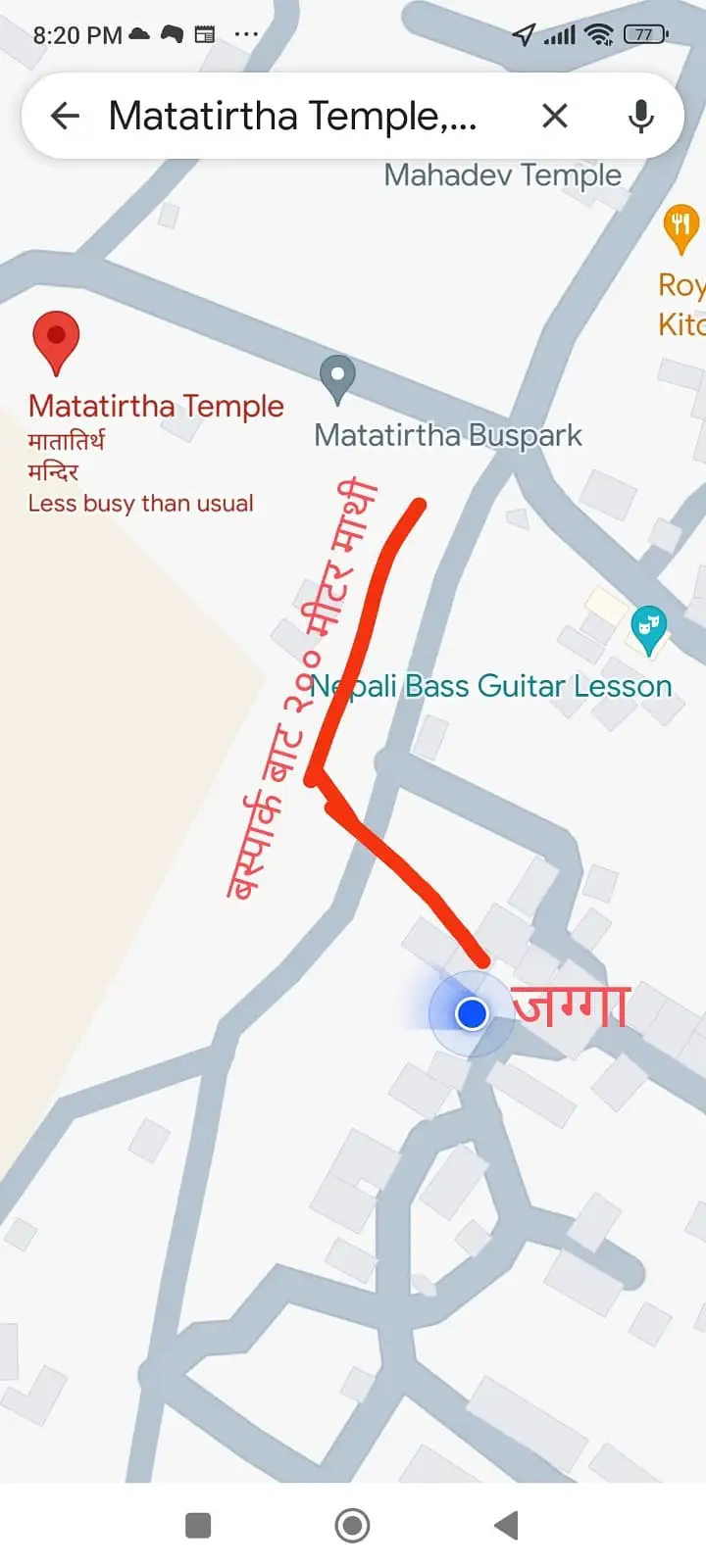The image size is (706, 1568).
Task: Open the Nepali Bass Guitar Lesson place
Action: [x=648, y=628]
